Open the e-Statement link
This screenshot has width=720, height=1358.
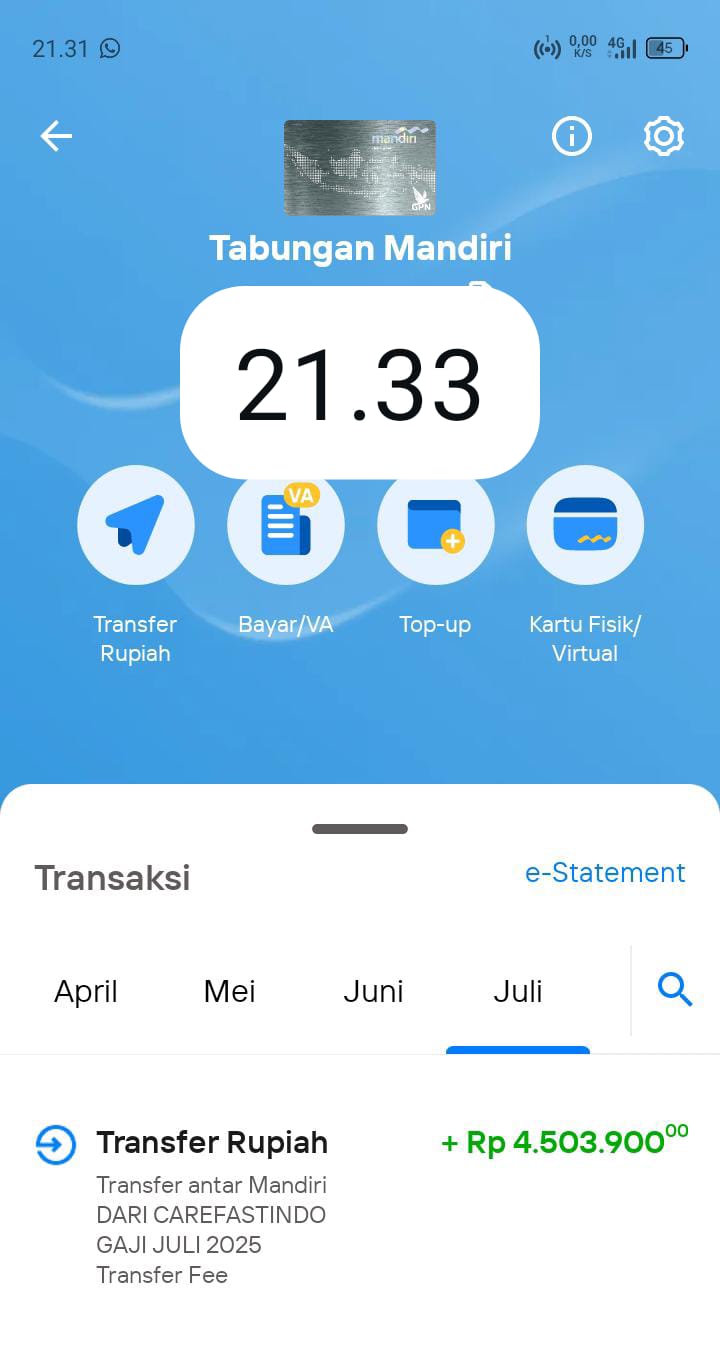[605, 873]
